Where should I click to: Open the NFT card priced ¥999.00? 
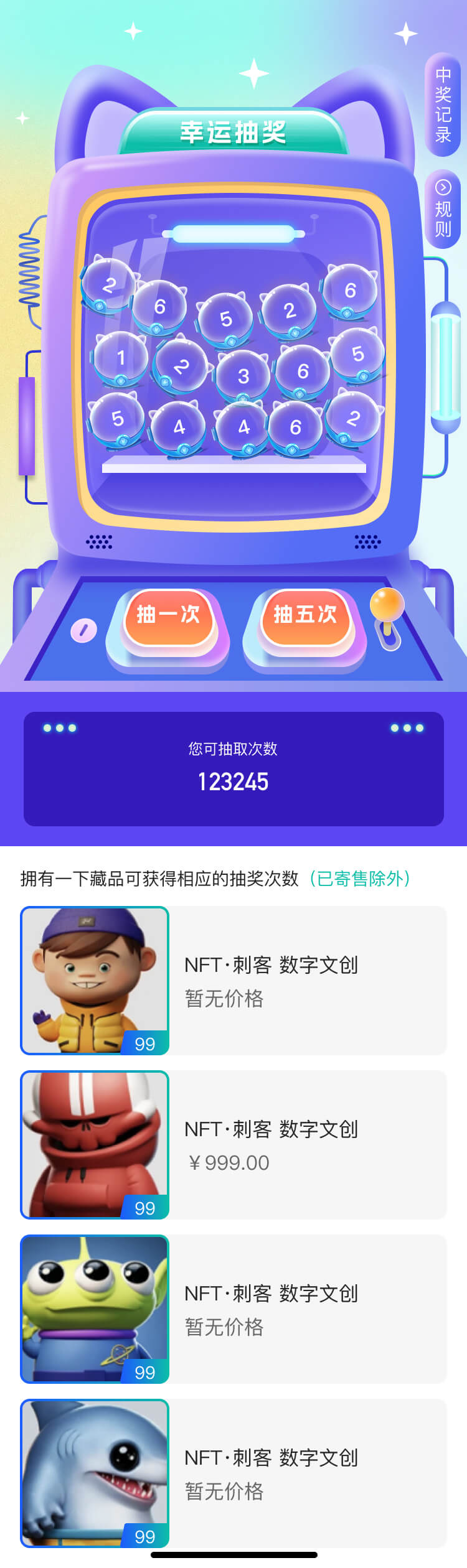233,1145
